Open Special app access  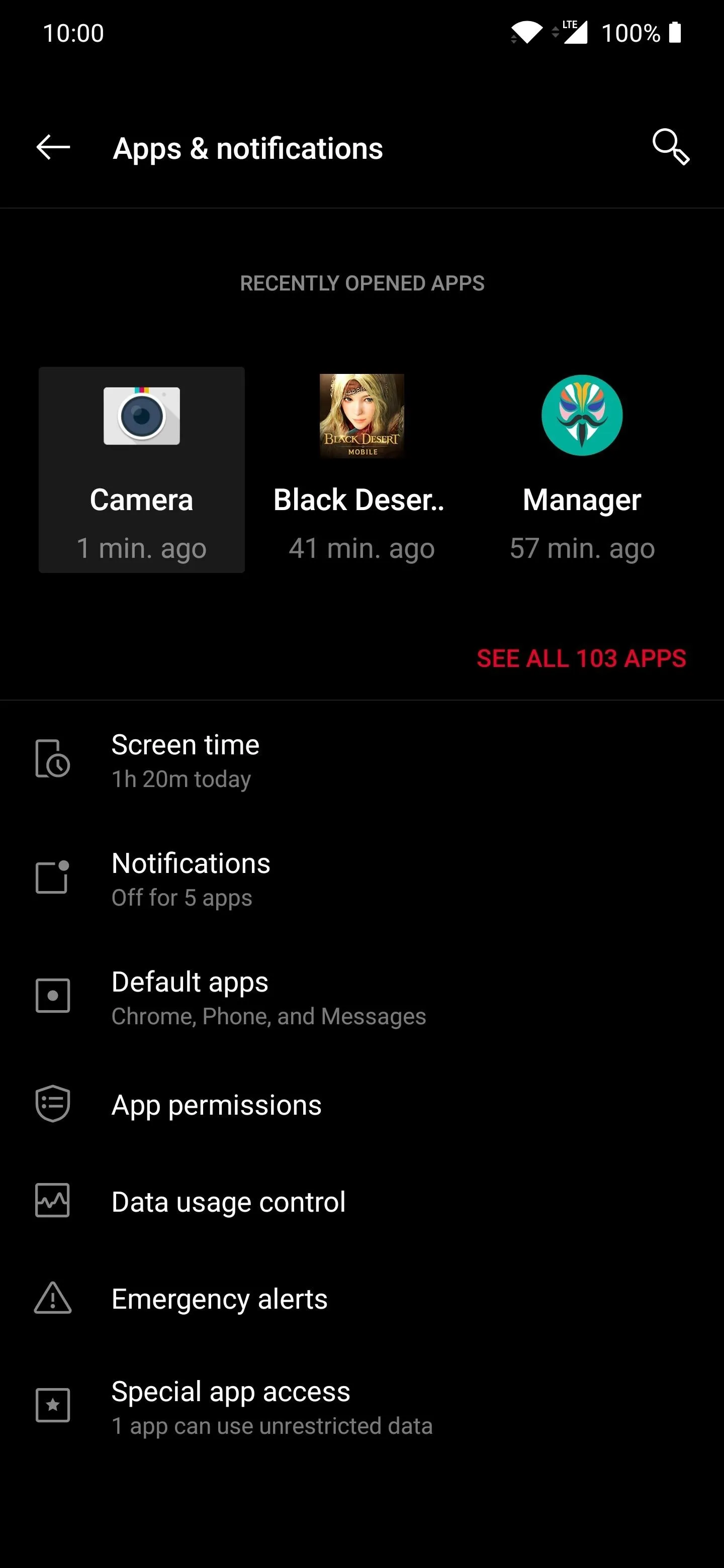(x=361, y=1407)
